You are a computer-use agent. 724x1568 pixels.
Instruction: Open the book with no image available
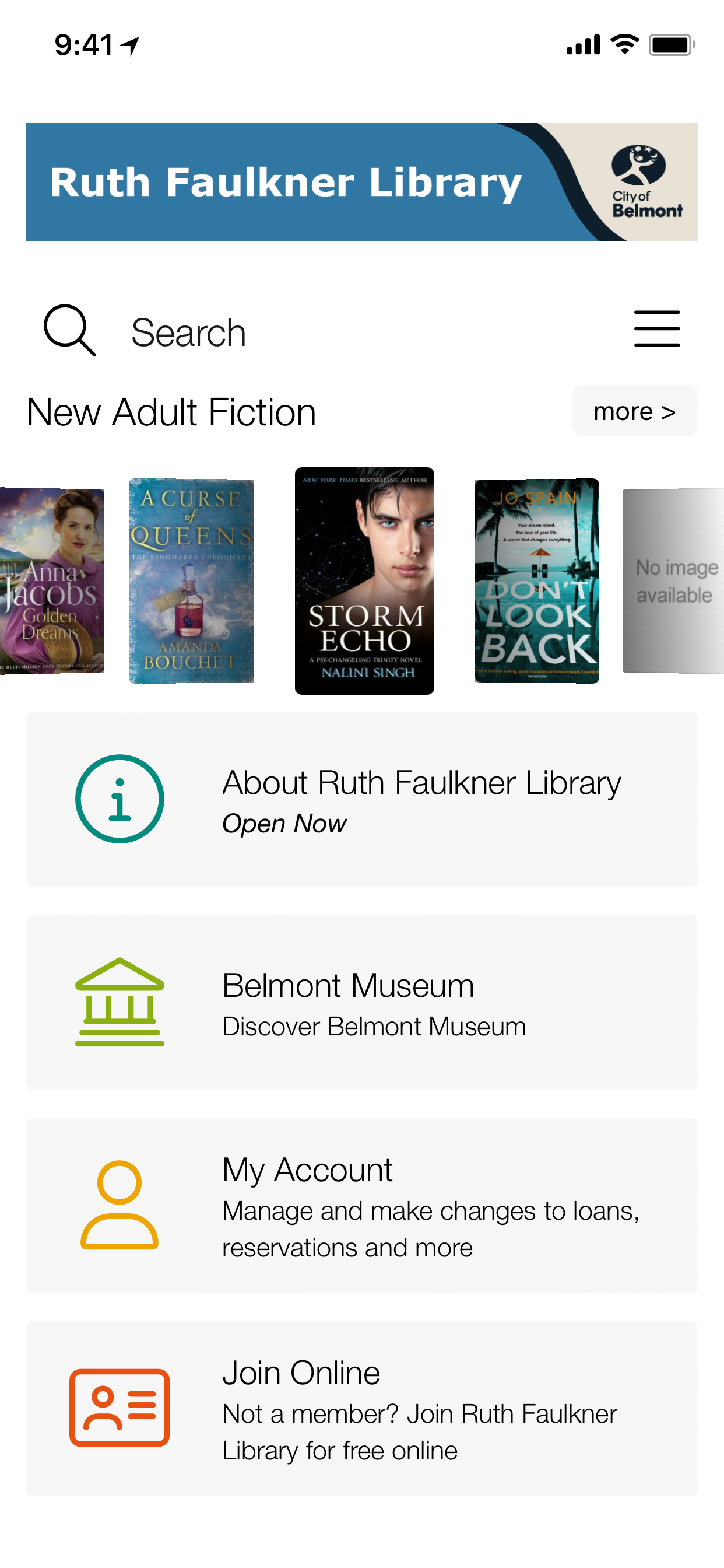tap(673, 580)
